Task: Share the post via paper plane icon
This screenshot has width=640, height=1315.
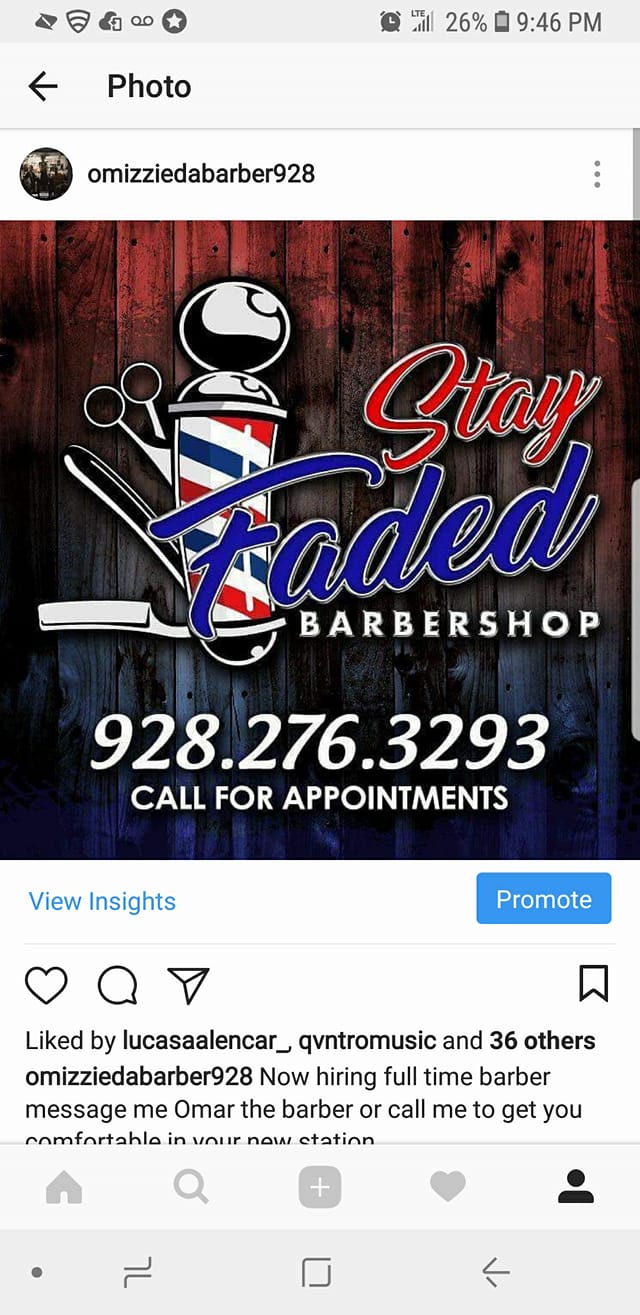Action: (188, 985)
